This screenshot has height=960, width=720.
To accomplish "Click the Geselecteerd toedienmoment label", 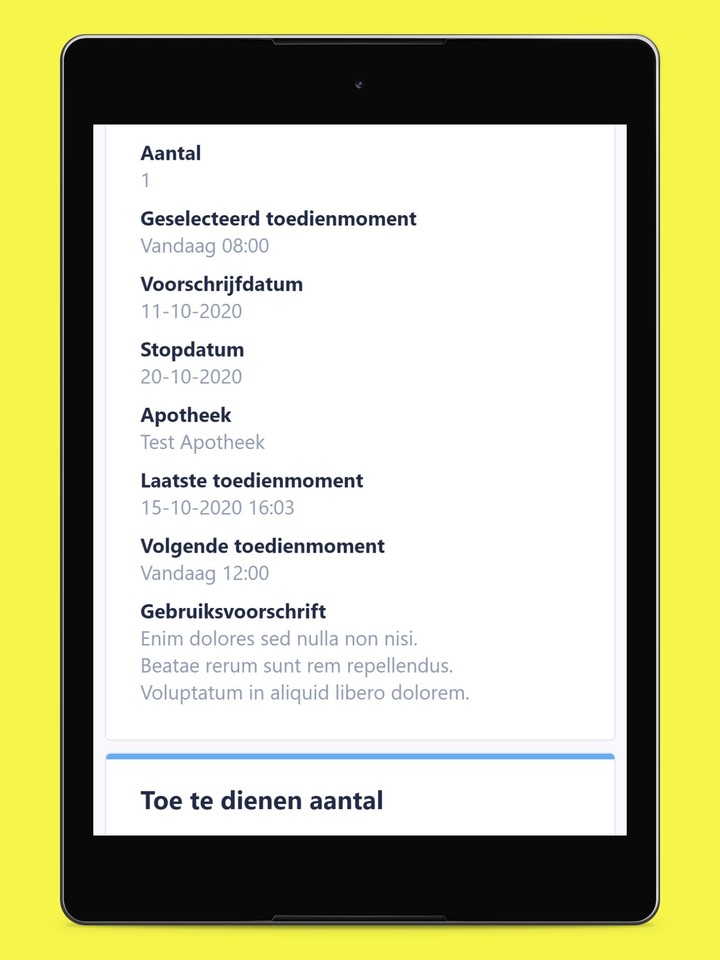I will coord(279,219).
